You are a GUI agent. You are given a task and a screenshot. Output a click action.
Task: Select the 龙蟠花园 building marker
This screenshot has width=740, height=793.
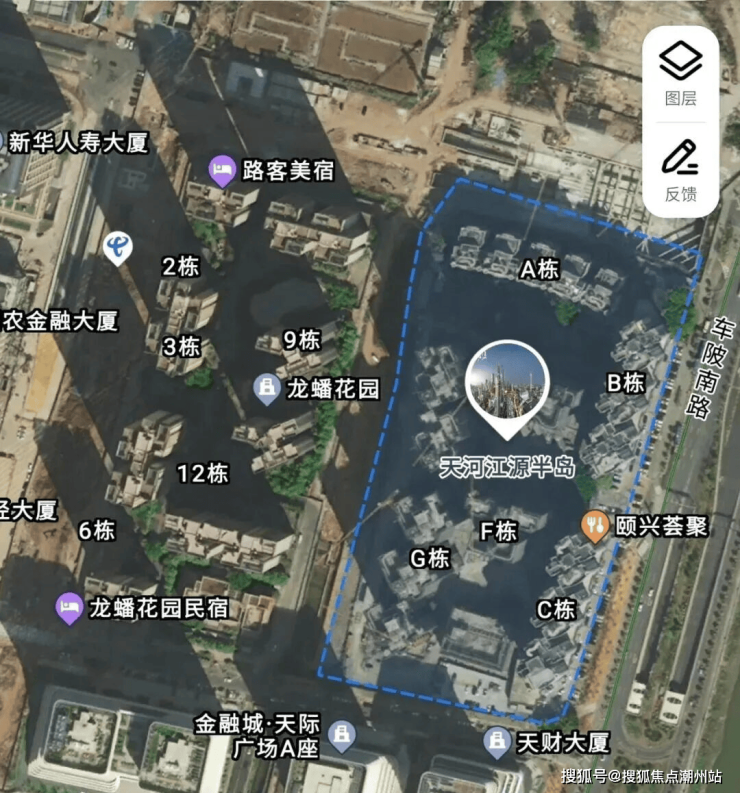(267, 388)
